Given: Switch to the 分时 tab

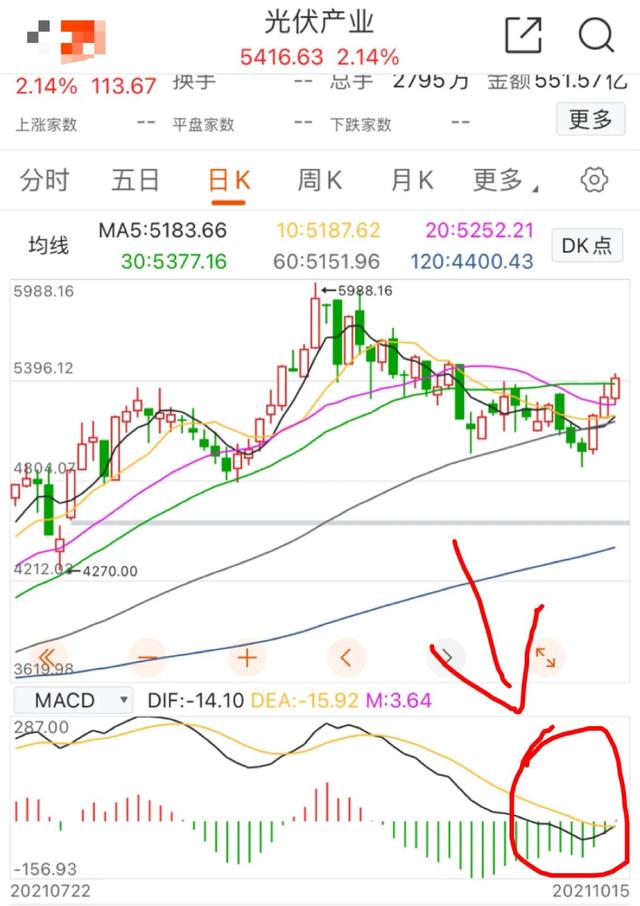Looking at the screenshot, I should pos(45,180).
